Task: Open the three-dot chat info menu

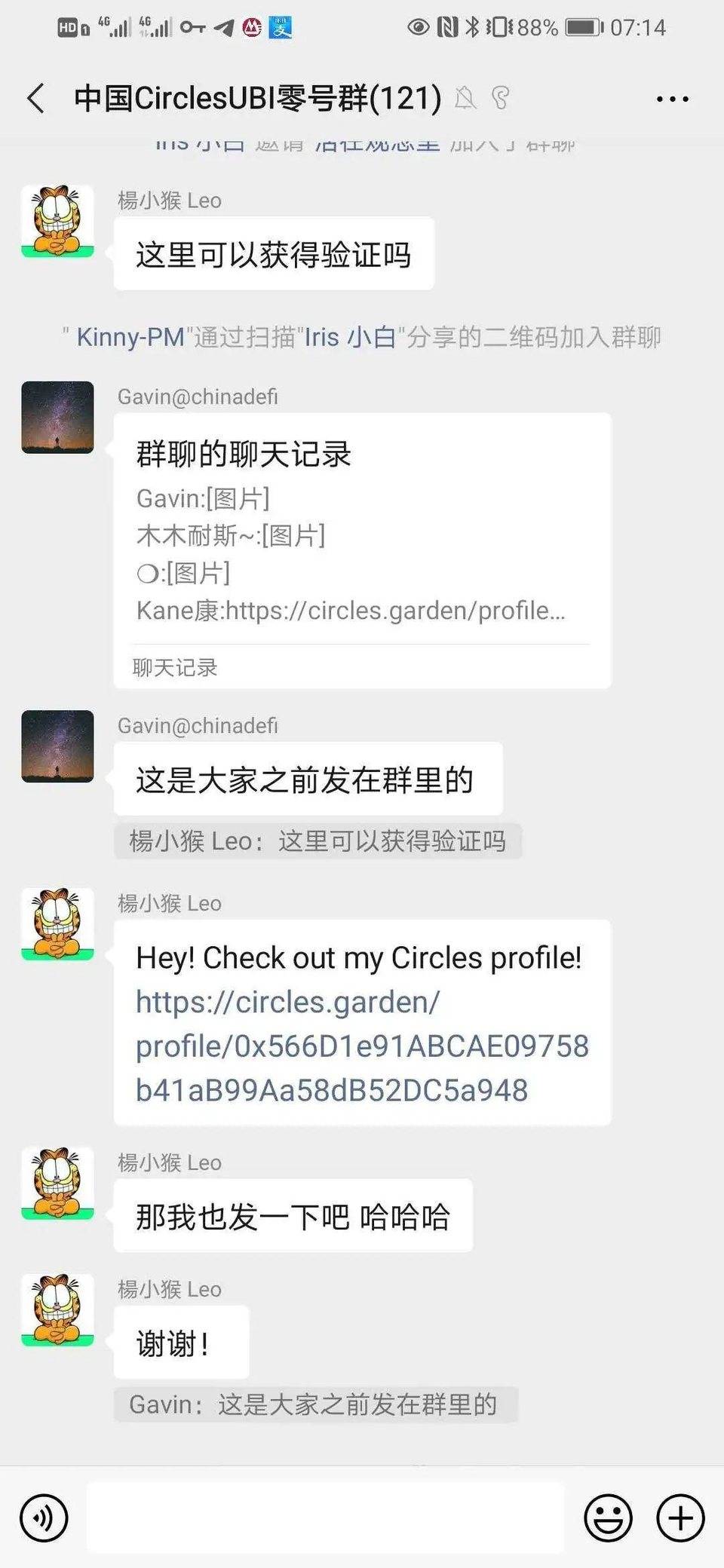Action: click(672, 99)
